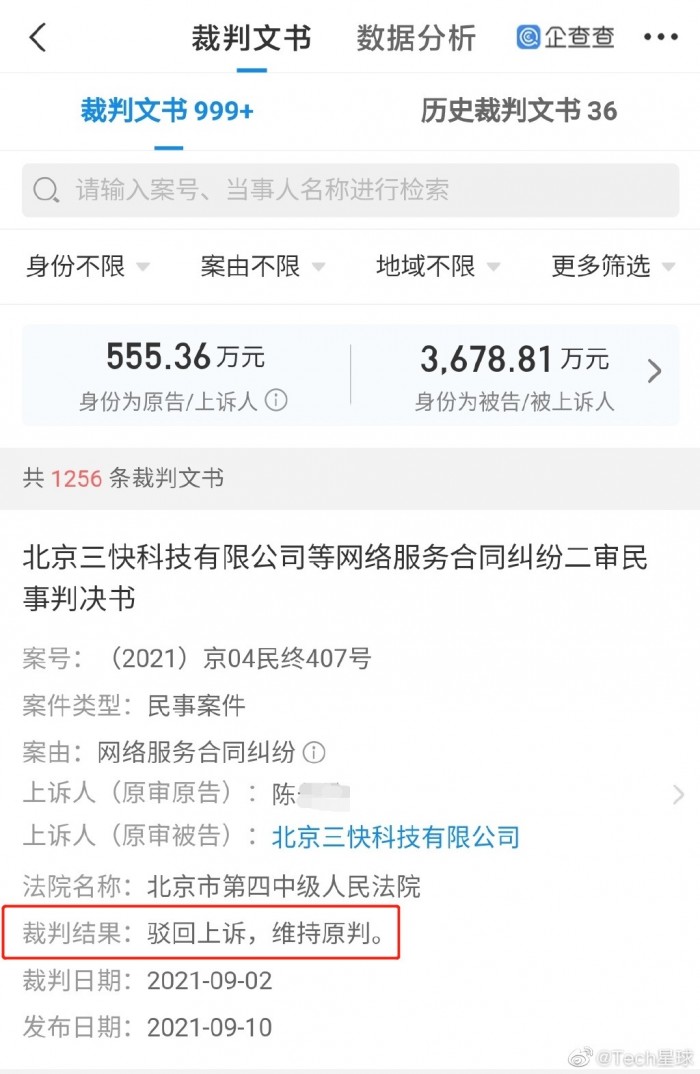The width and height of the screenshot is (700, 1074).
Task: Expand the 身份不限 filter
Action: (x=87, y=266)
